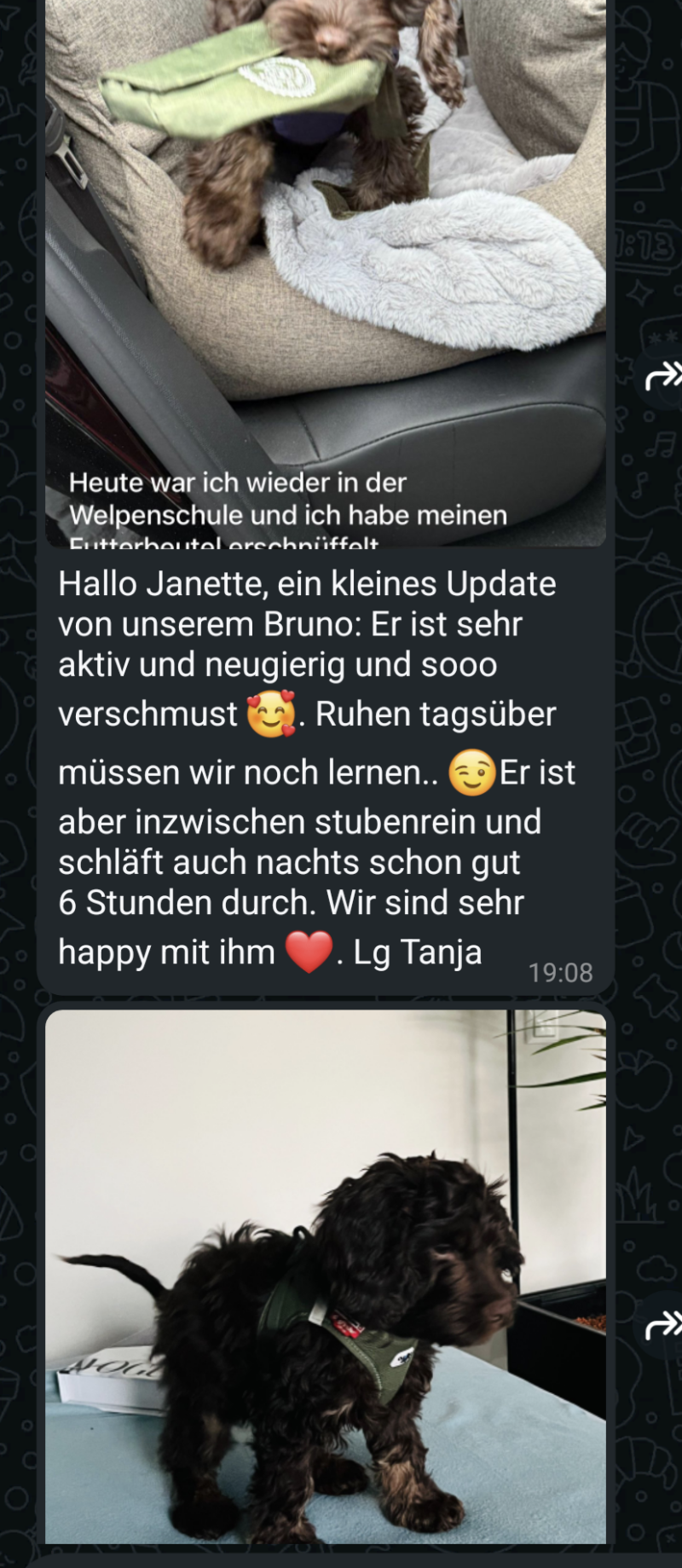Forward the photo of the puppy on the blue blanket
The height and width of the screenshot is (1568, 682).
point(662,1326)
